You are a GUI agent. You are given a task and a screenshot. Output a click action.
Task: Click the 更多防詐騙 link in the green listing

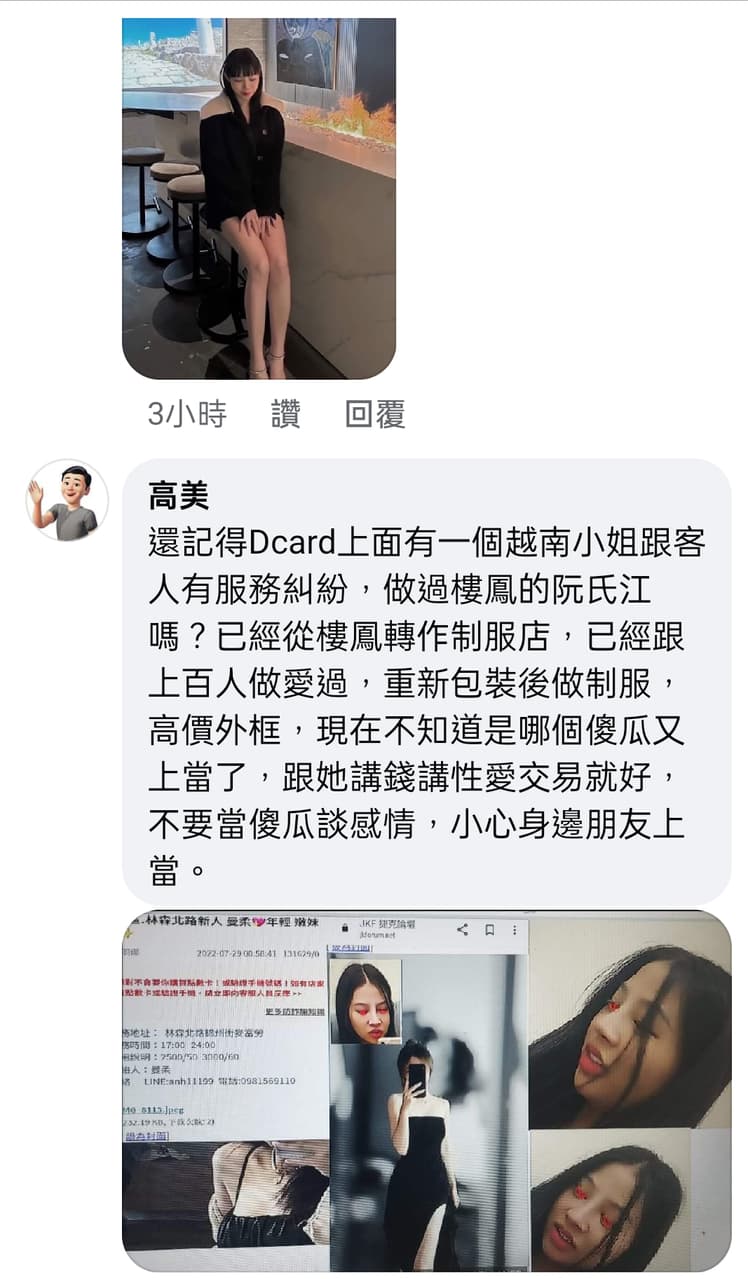[x=295, y=1012]
